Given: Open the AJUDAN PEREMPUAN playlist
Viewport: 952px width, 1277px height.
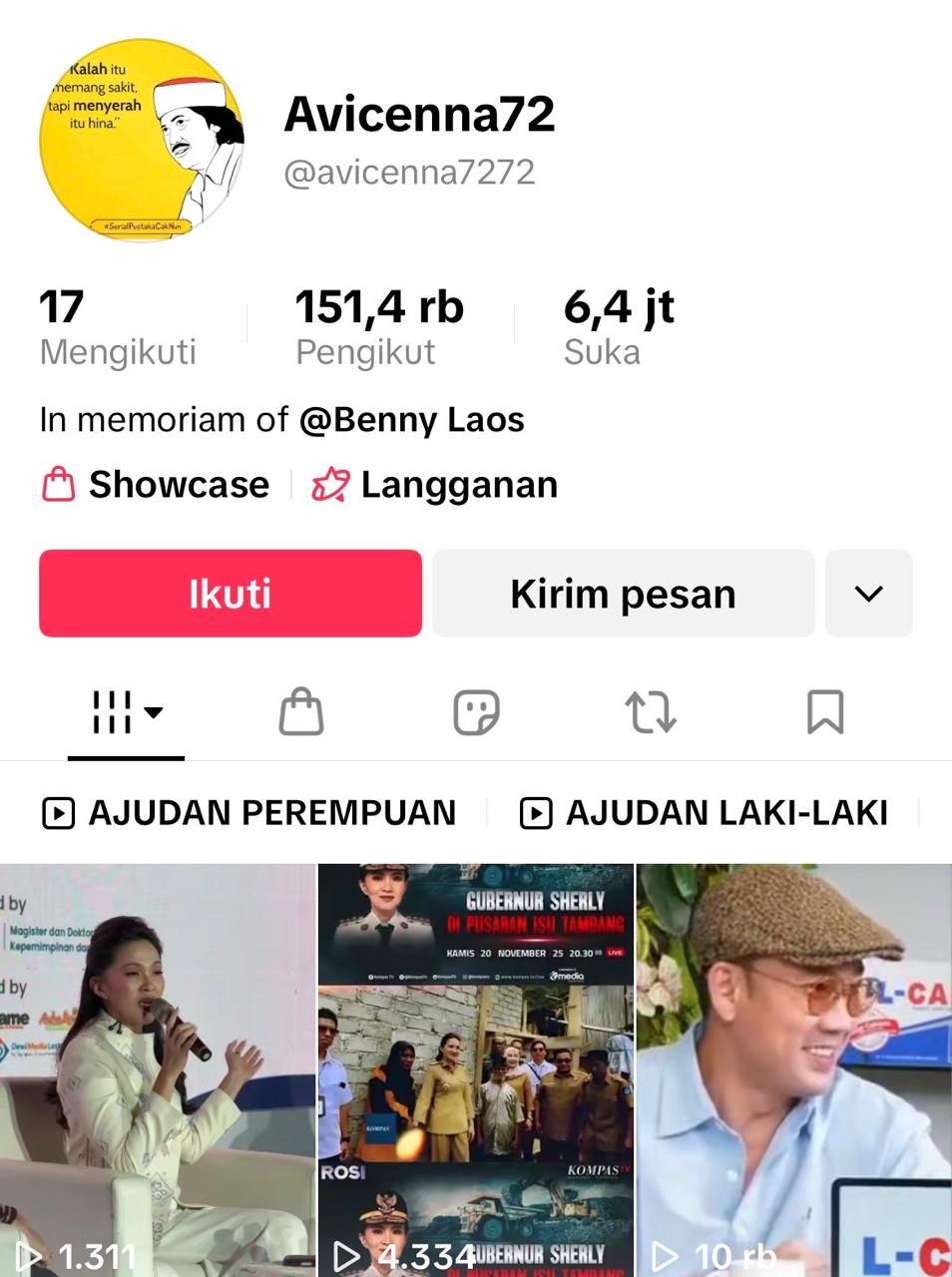Looking at the screenshot, I should (249, 813).
